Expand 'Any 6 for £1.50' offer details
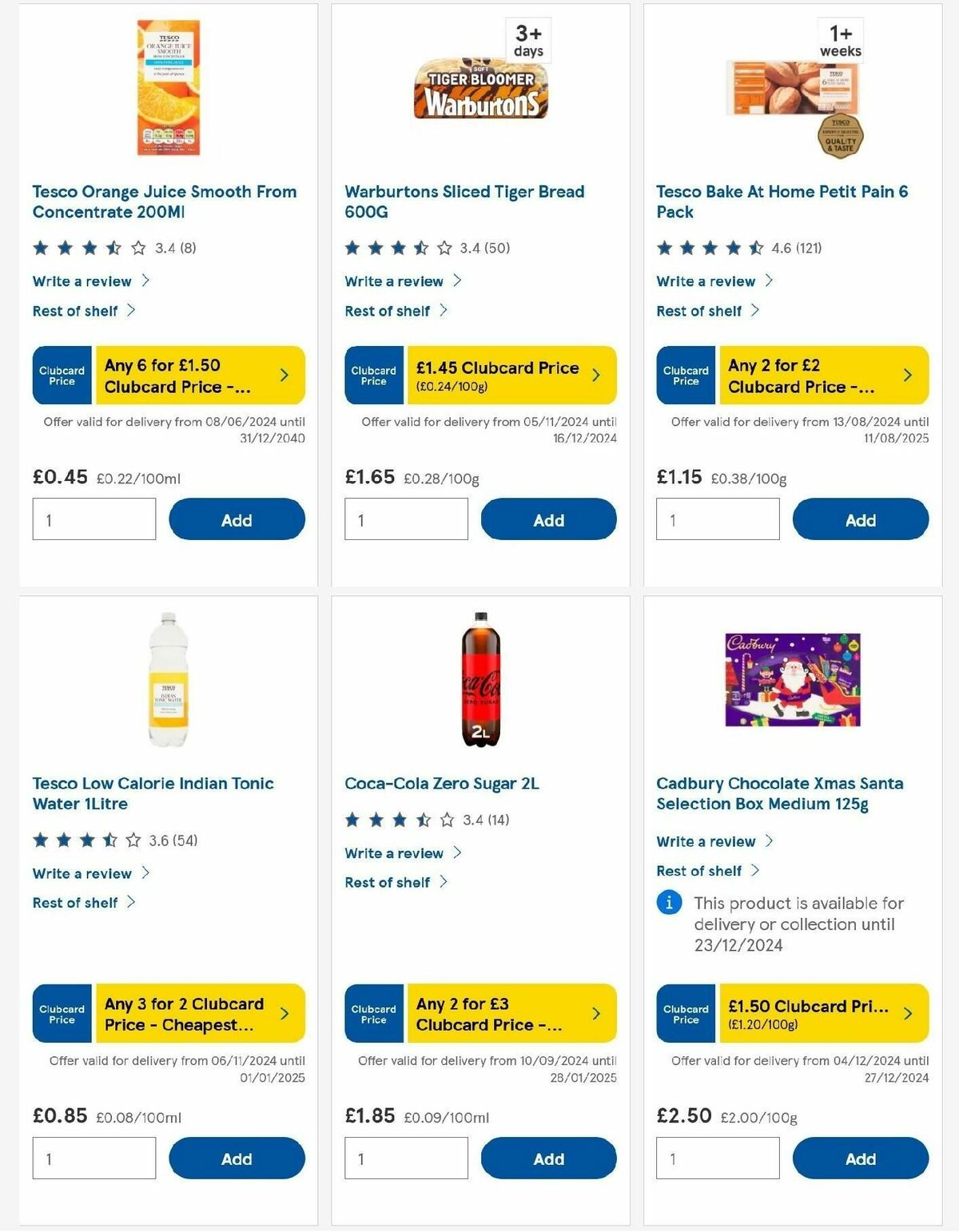959x1232 pixels. (x=200, y=374)
